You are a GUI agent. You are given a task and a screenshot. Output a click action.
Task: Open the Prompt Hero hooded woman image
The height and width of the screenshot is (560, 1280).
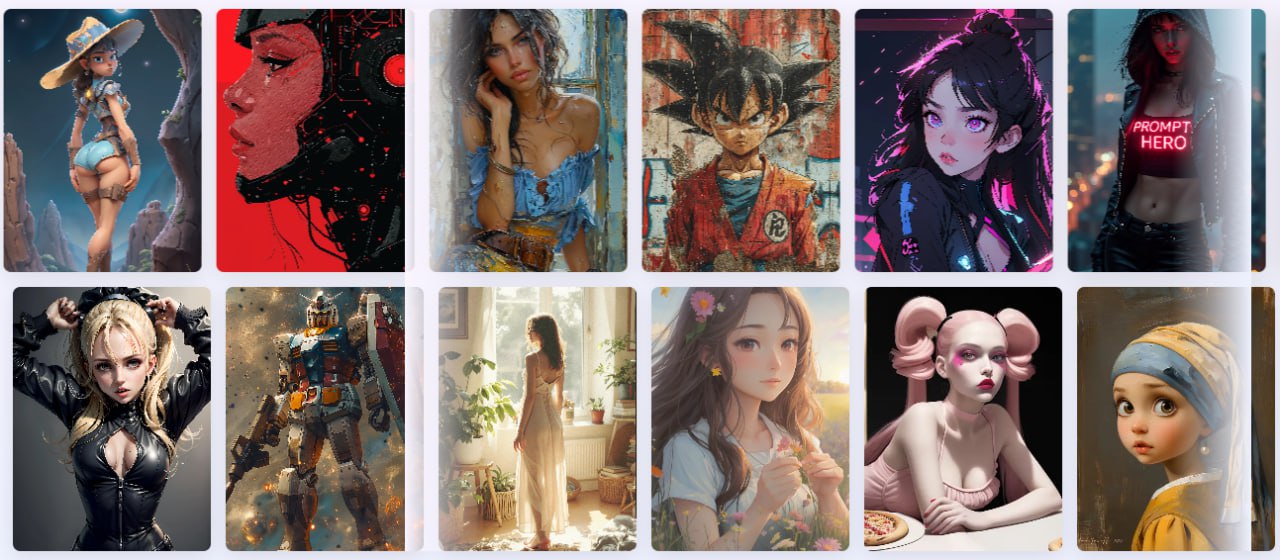(x=1158, y=140)
